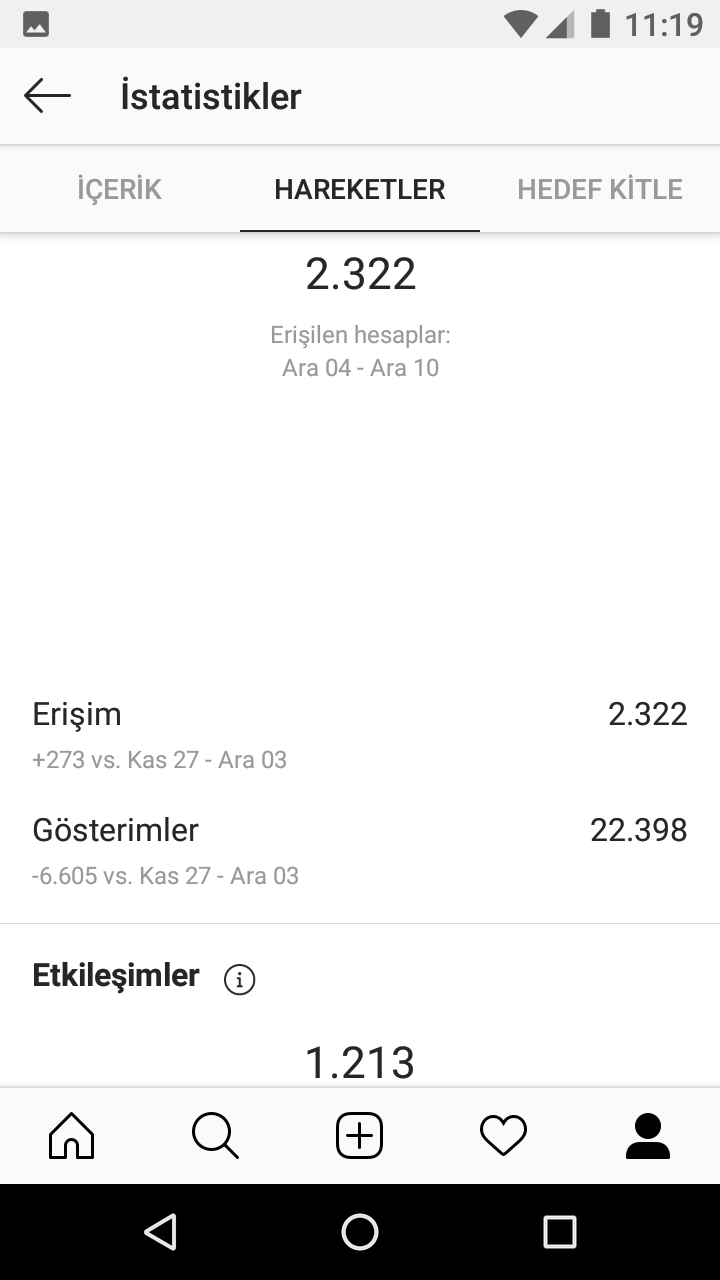720x1280 pixels.
Task: Open the activity heart tab
Action: tap(503, 1136)
